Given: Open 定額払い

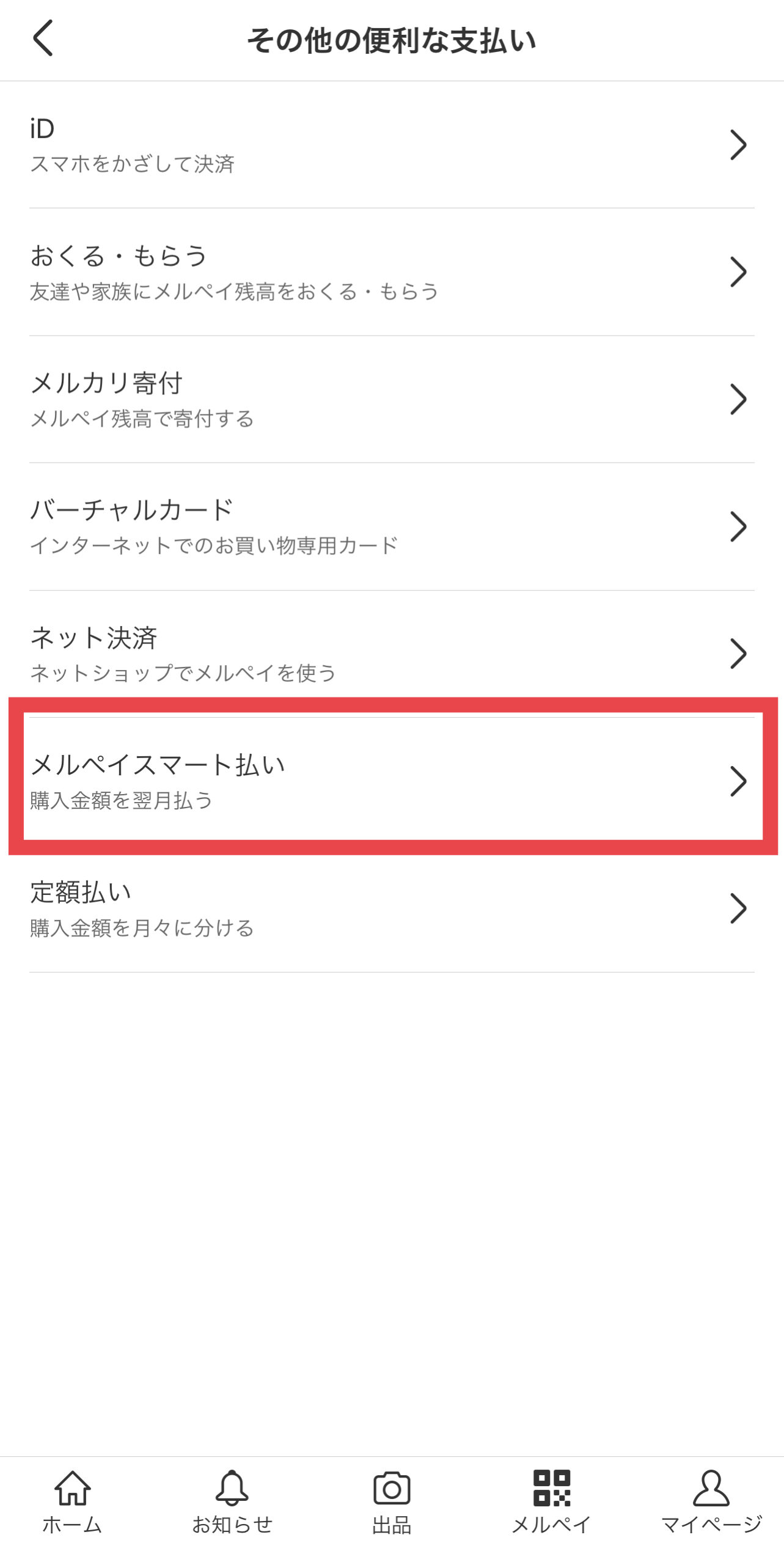Looking at the screenshot, I should click(391, 908).
